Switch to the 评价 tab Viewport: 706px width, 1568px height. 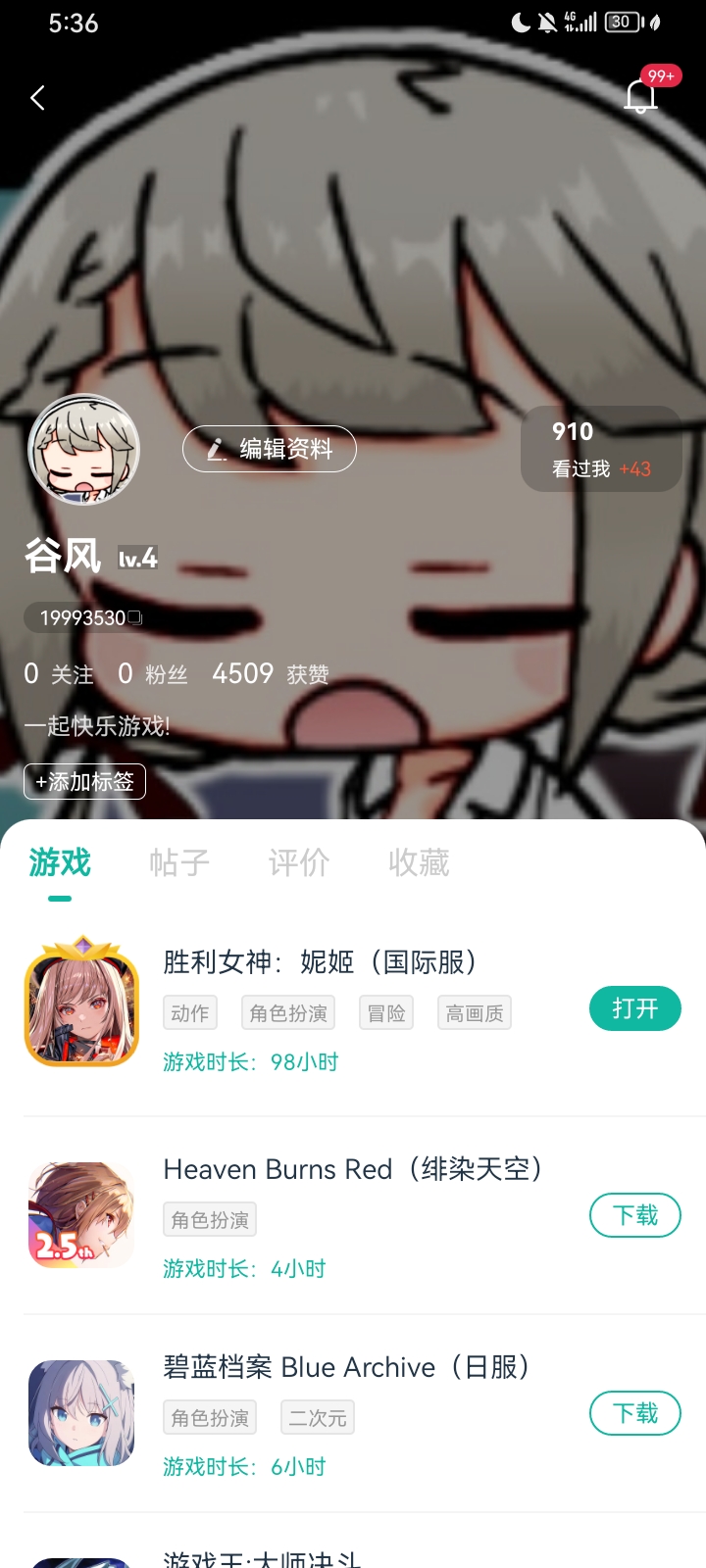[x=299, y=862]
